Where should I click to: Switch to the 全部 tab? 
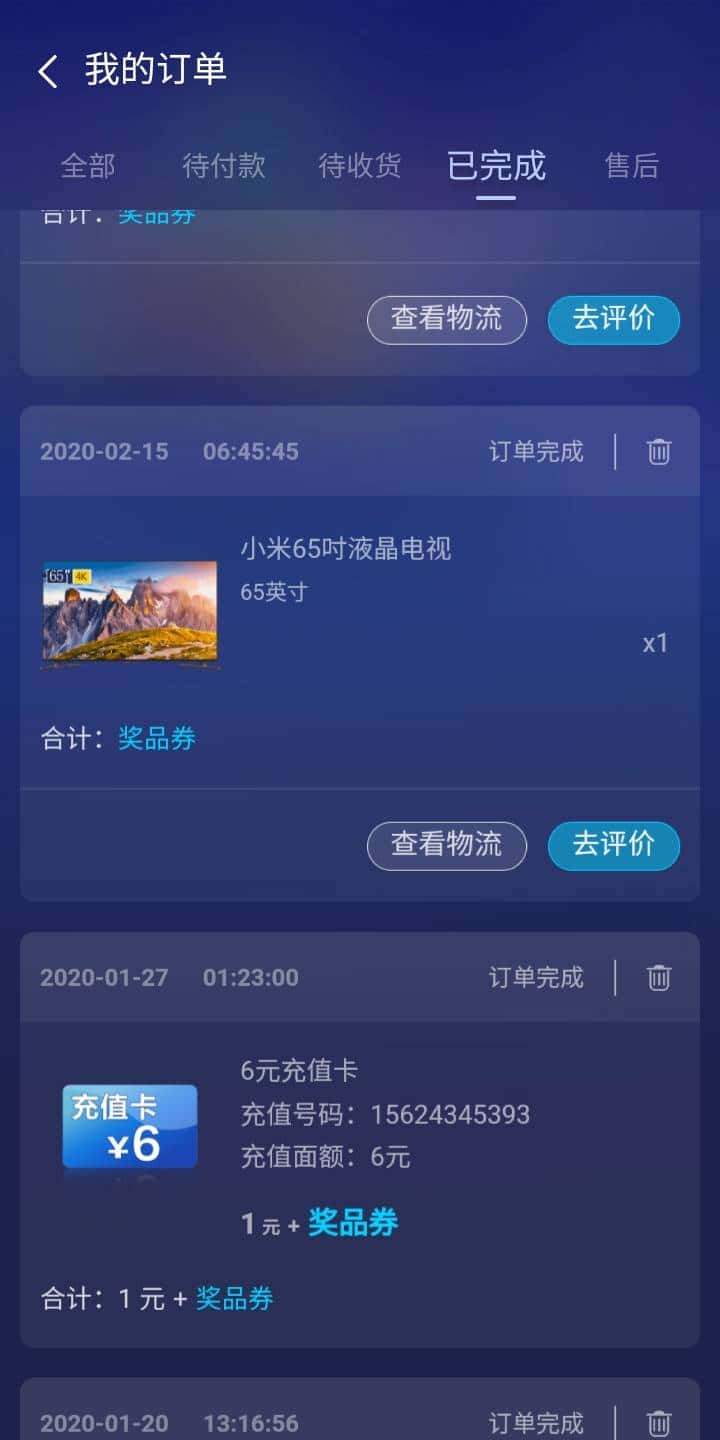pos(89,167)
